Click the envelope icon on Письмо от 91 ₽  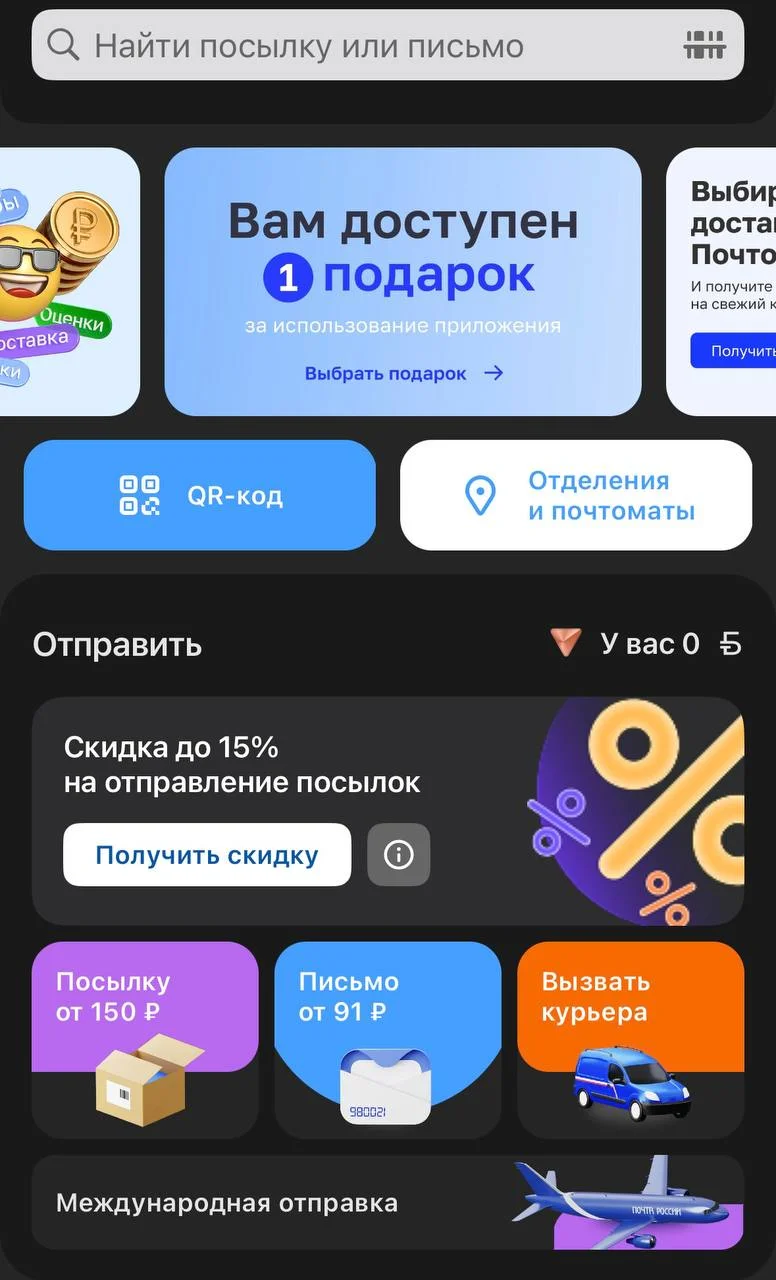tap(388, 1085)
